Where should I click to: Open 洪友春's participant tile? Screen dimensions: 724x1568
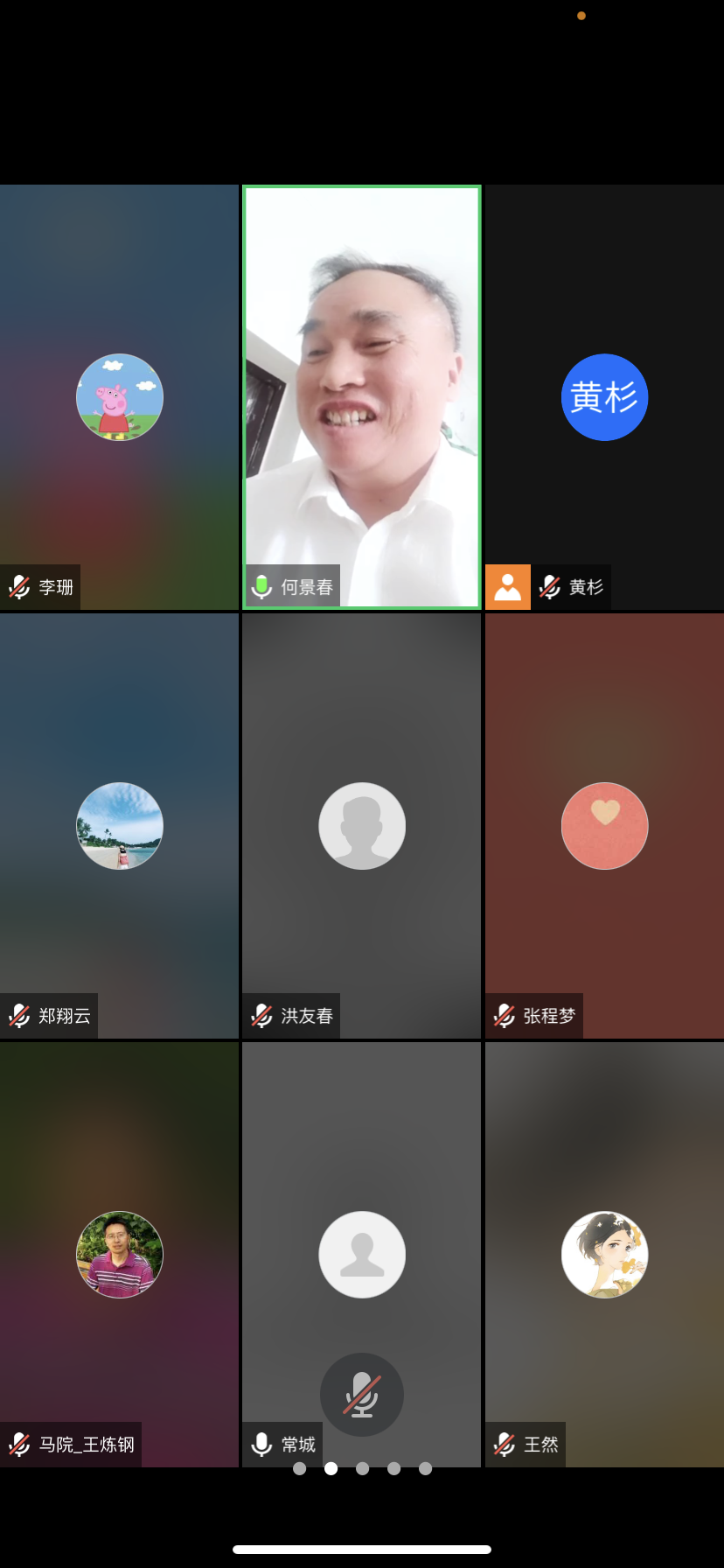362,825
